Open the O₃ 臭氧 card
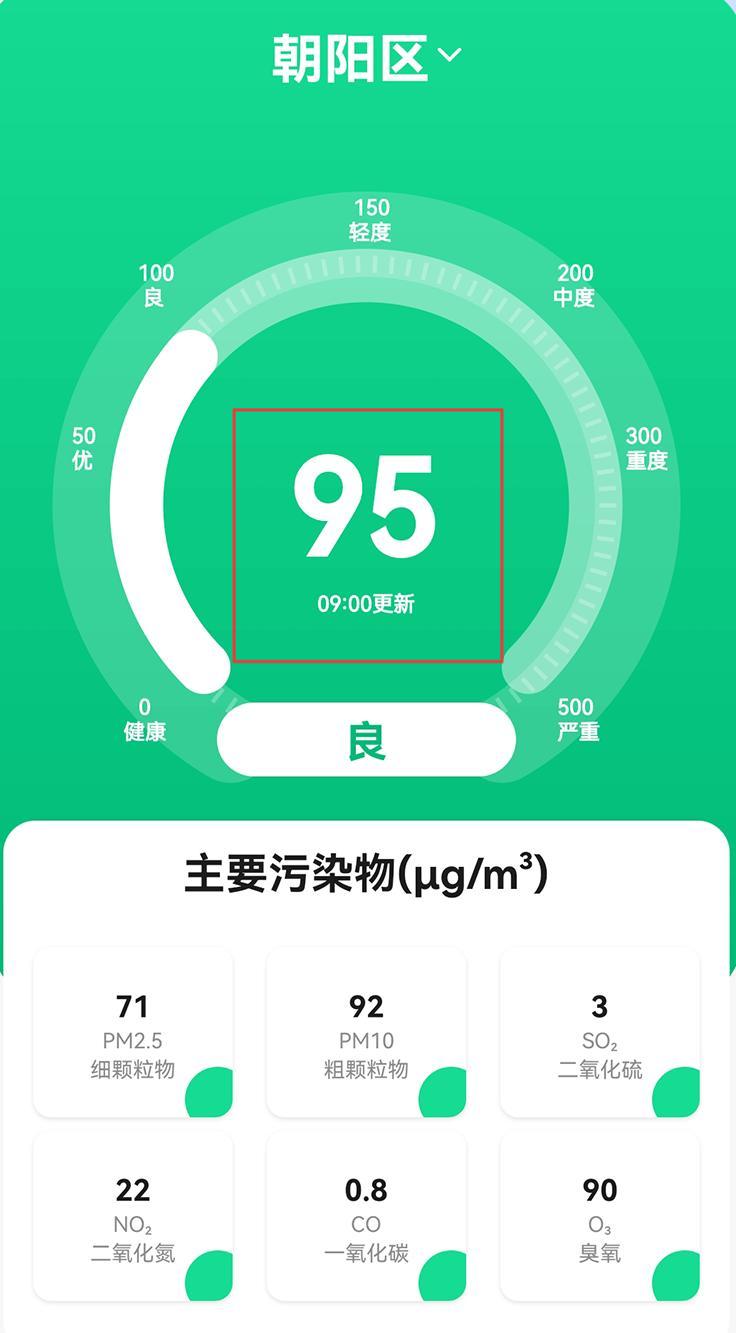This screenshot has width=736, height=1333. [599, 1217]
